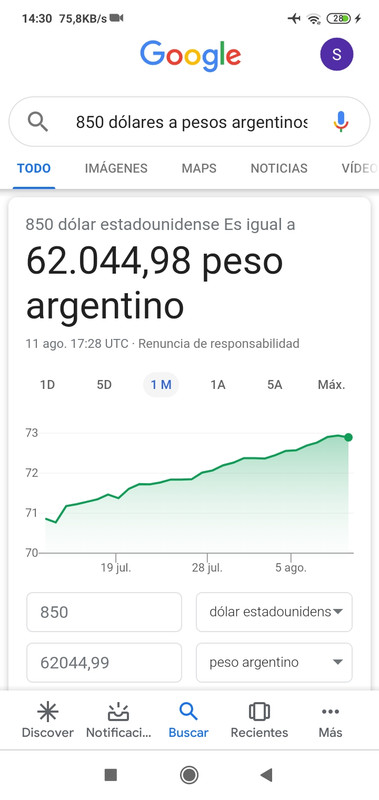Edit the 850 amount field

coord(104,612)
